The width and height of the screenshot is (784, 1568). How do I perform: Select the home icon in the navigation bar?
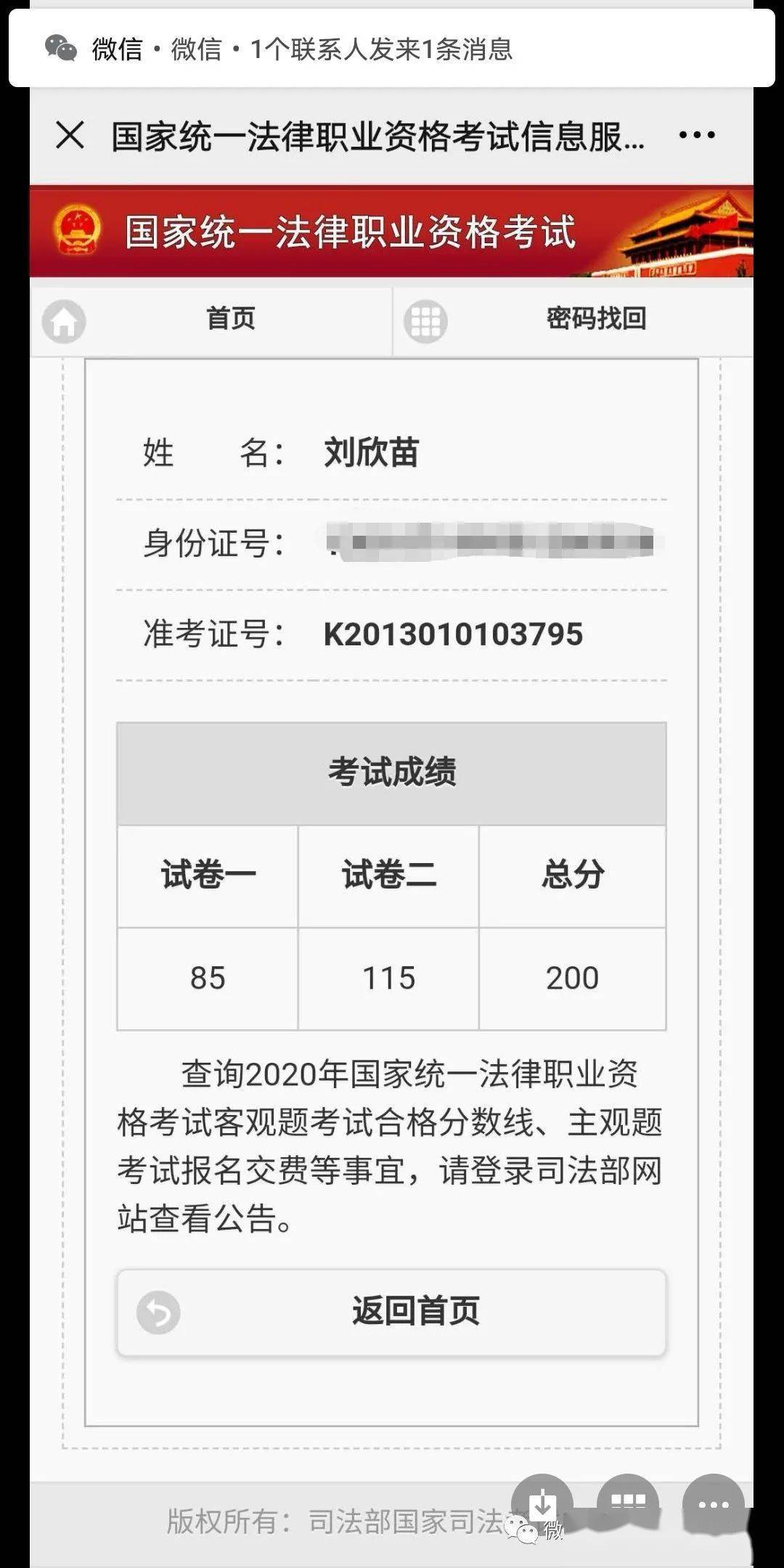tap(64, 320)
